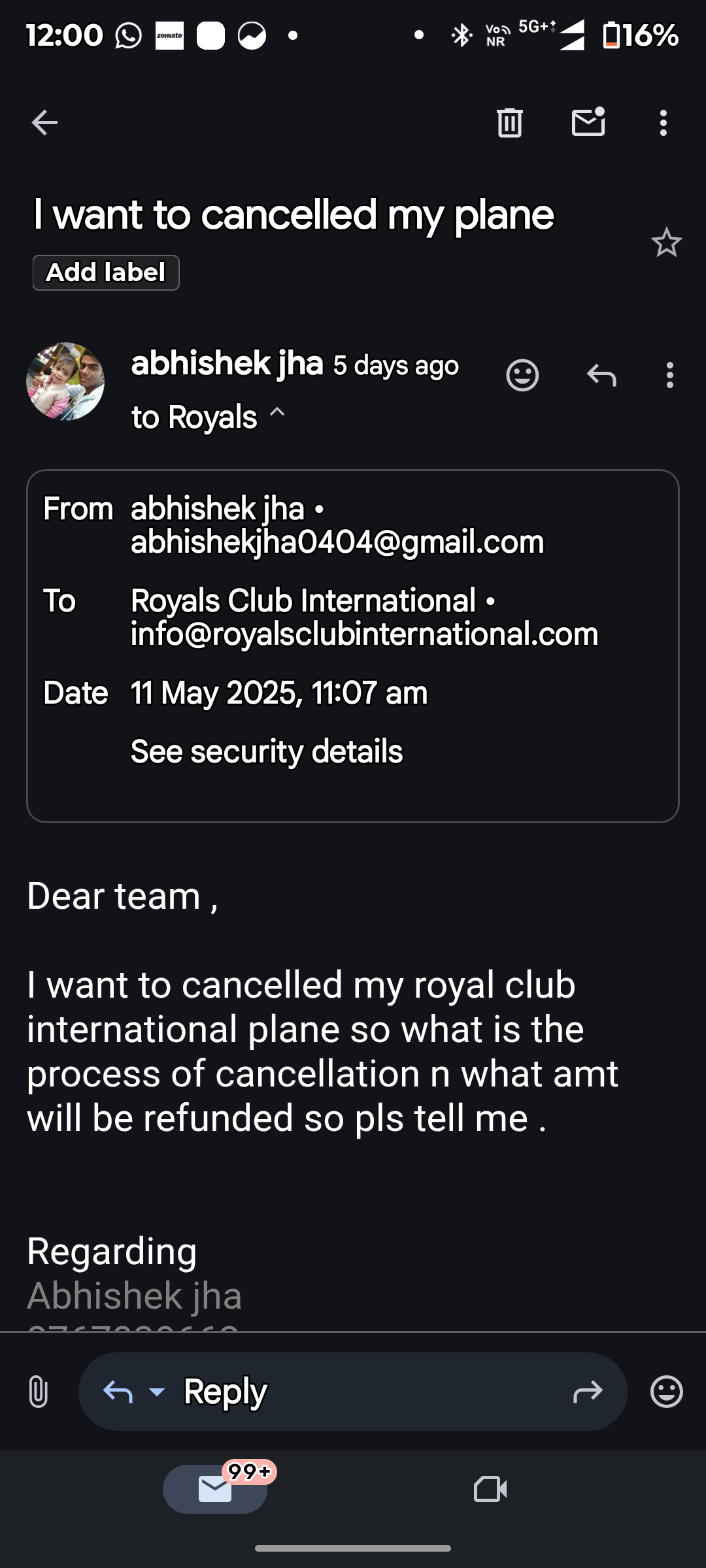Attach a file to the reply
This screenshot has height=1568, width=706.
tap(39, 1391)
